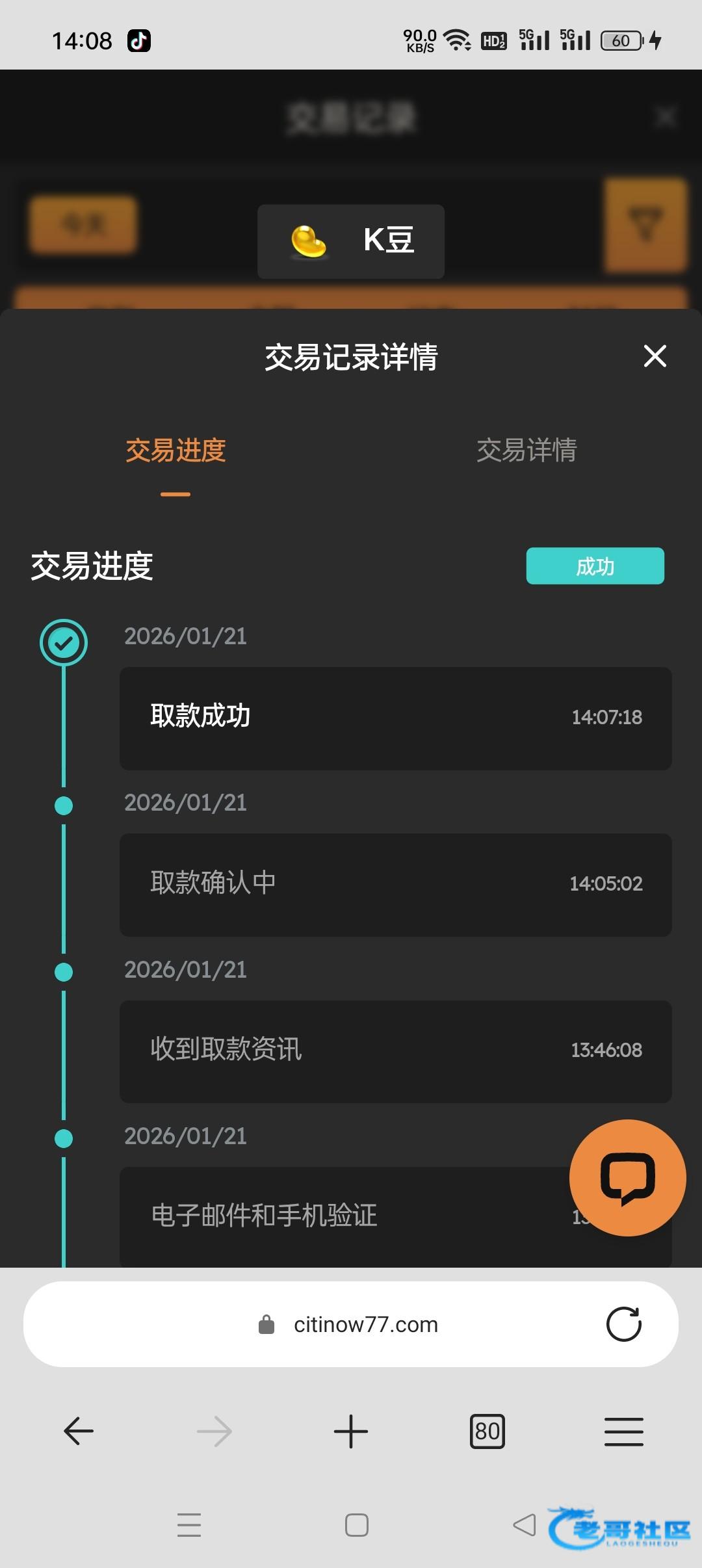Open recent apps from system bar
The width and height of the screenshot is (702, 1568).
pos(189,1524)
